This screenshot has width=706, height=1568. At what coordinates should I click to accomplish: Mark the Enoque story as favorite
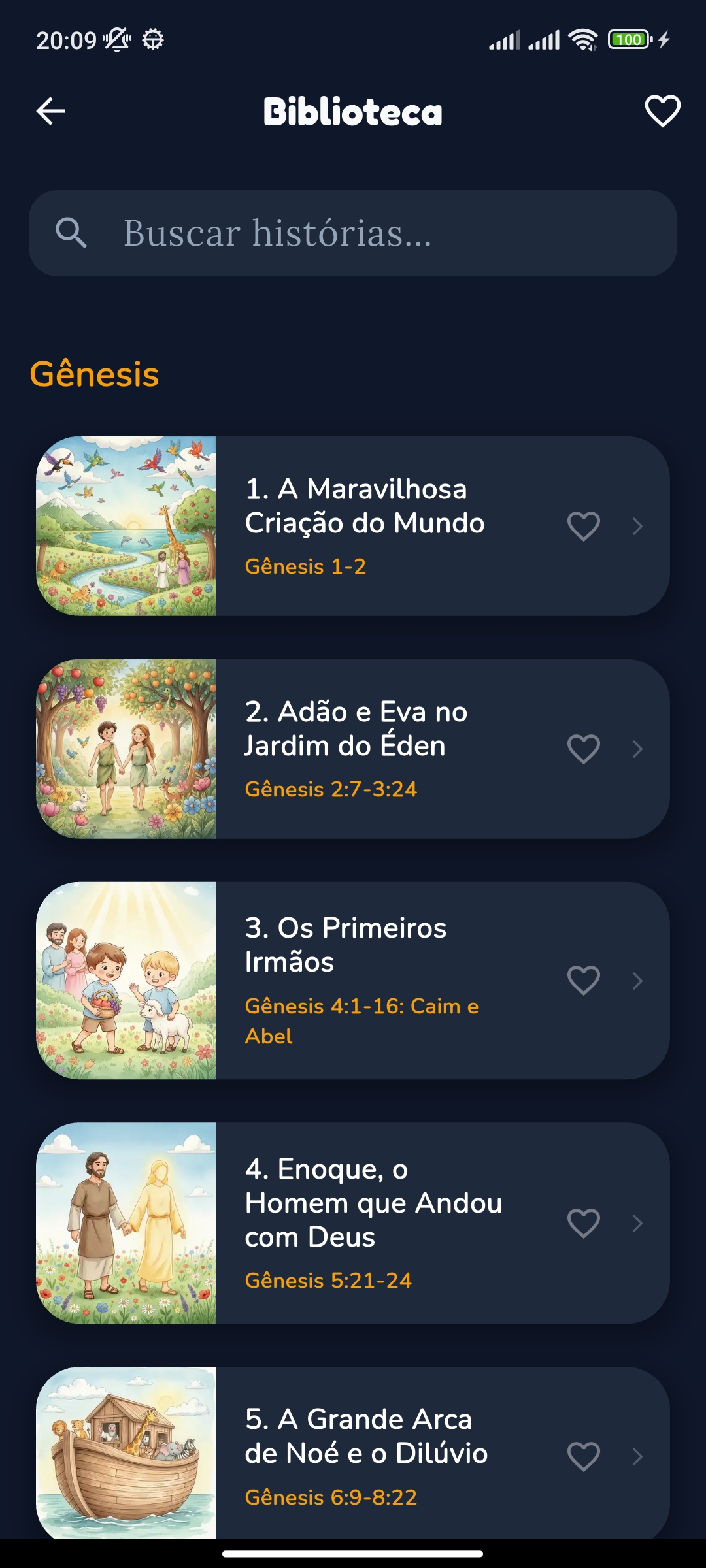click(583, 1224)
